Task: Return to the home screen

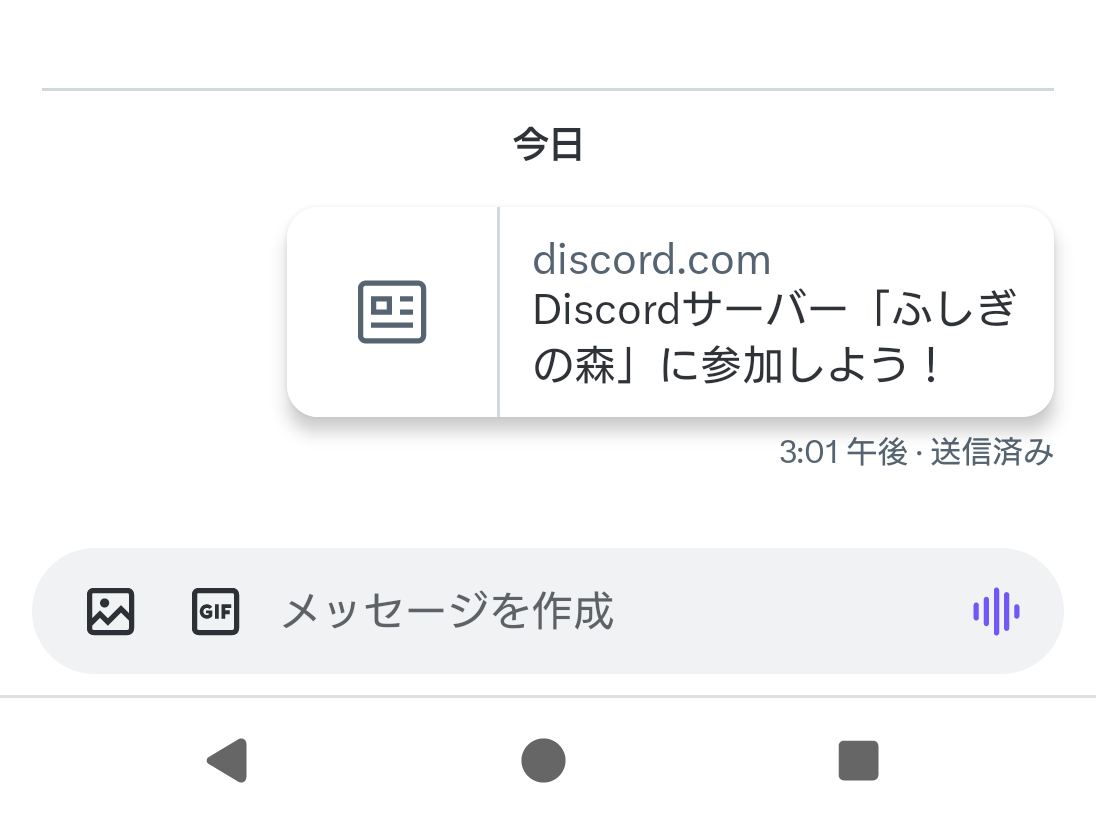Action: (x=543, y=761)
